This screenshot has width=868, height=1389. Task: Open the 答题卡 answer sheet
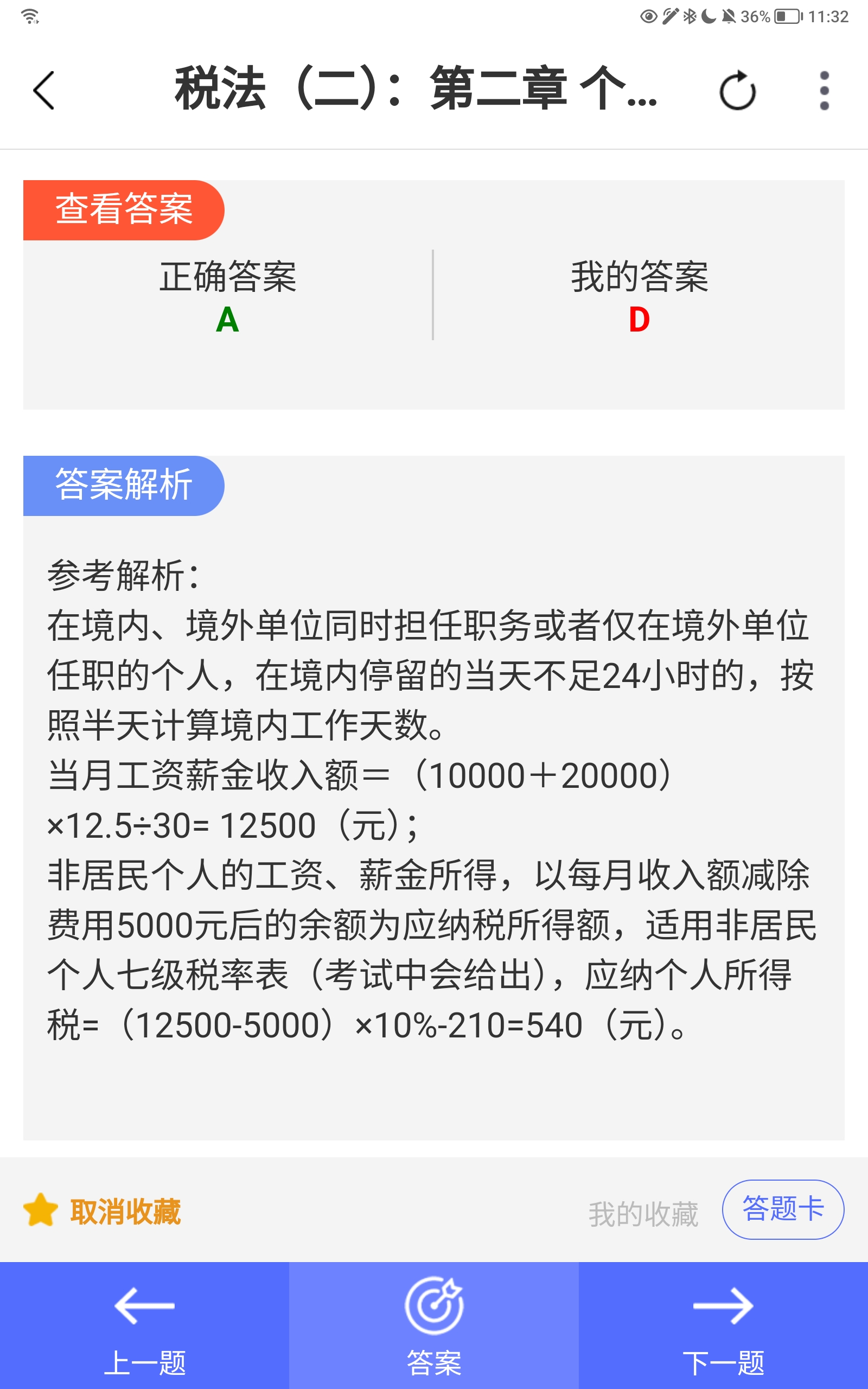[x=782, y=1209]
